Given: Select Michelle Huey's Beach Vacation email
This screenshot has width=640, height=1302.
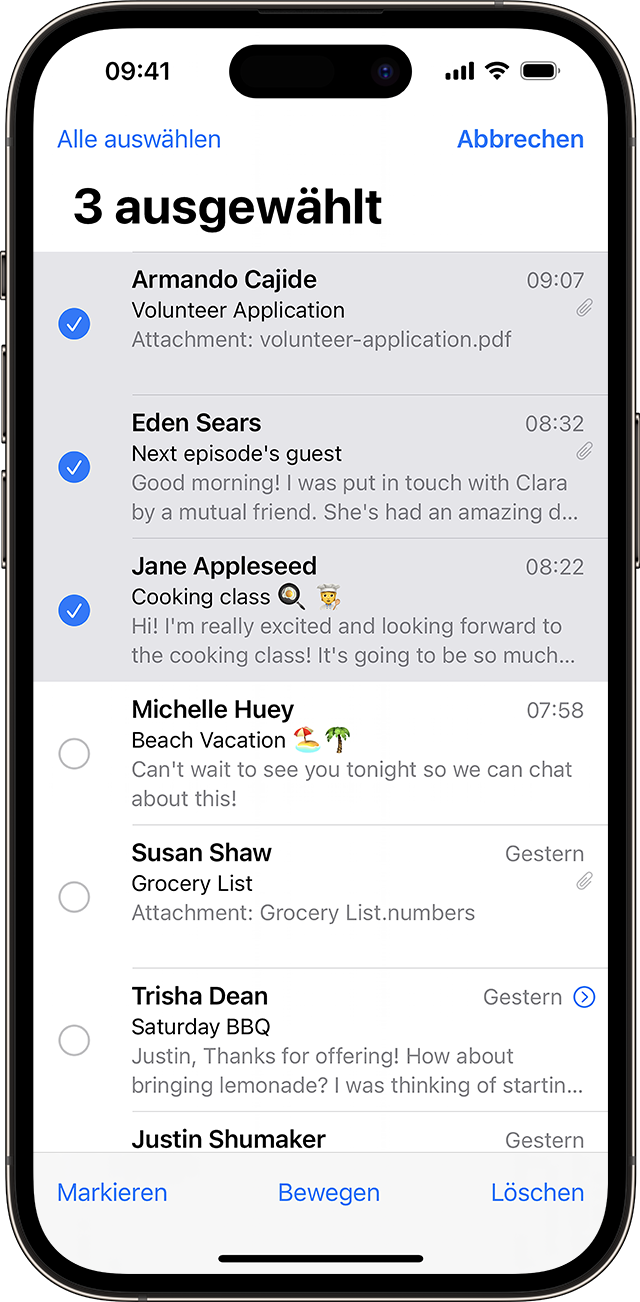Looking at the screenshot, I should pyautogui.click(x=74, y=753).
